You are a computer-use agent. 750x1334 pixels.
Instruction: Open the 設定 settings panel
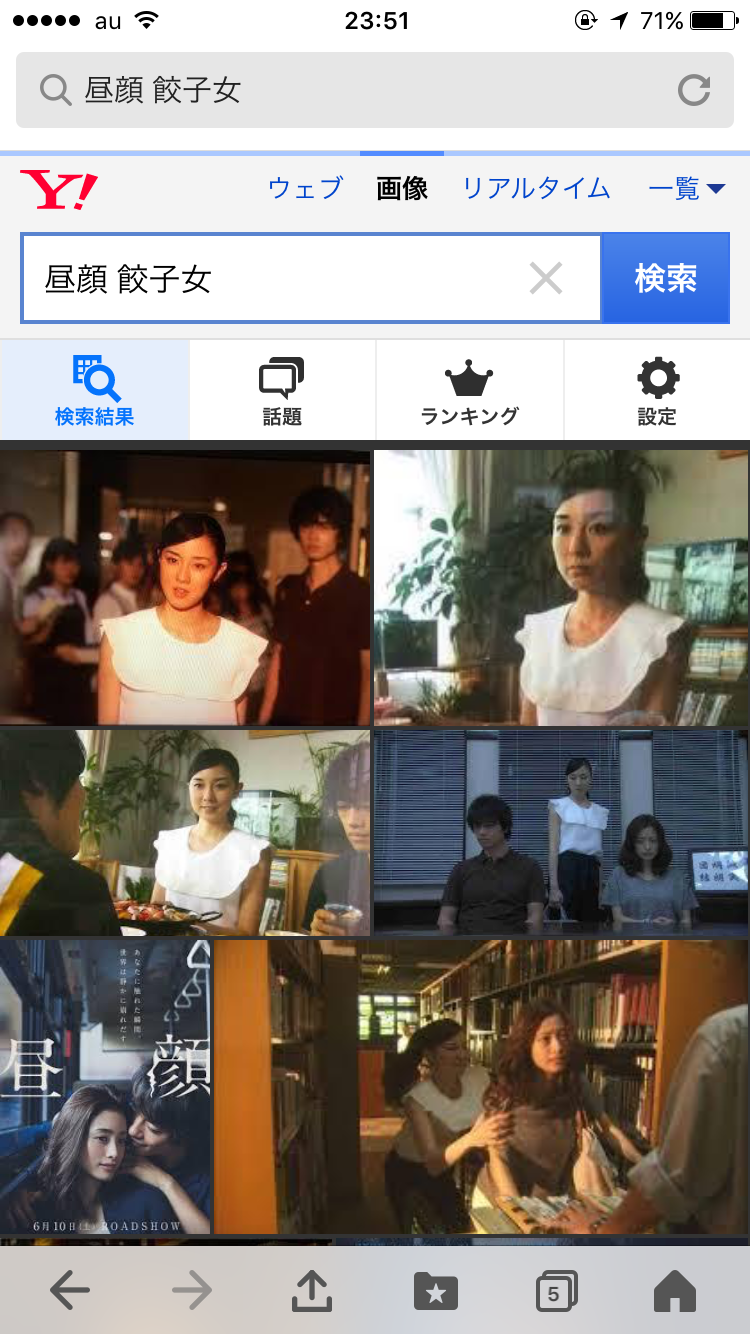click(656, 390)
